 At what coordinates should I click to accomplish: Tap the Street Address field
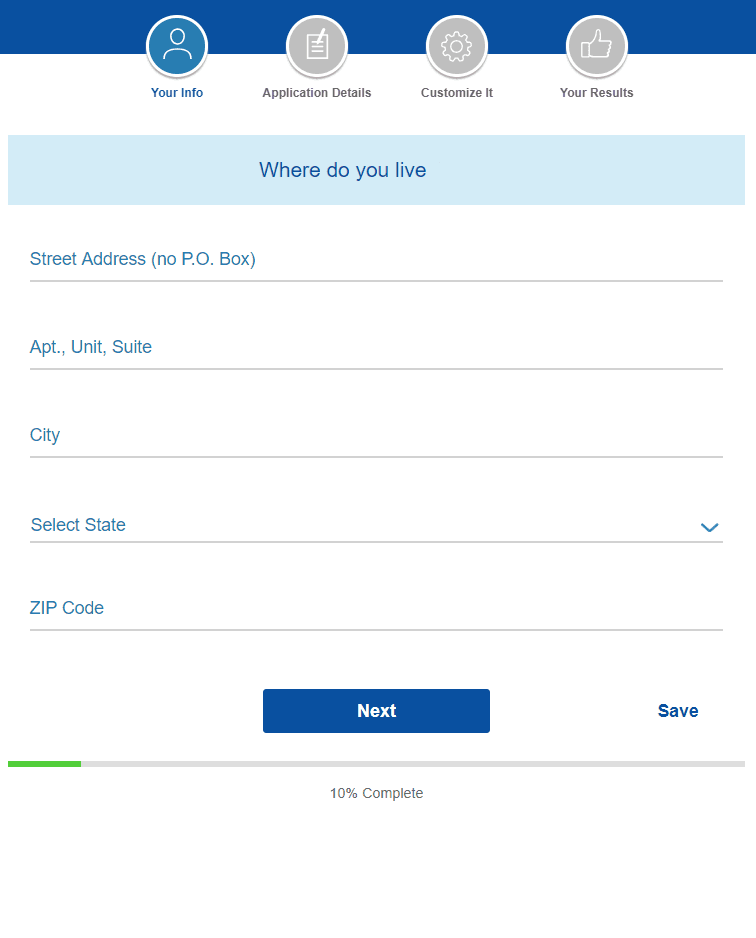point(376,260)
